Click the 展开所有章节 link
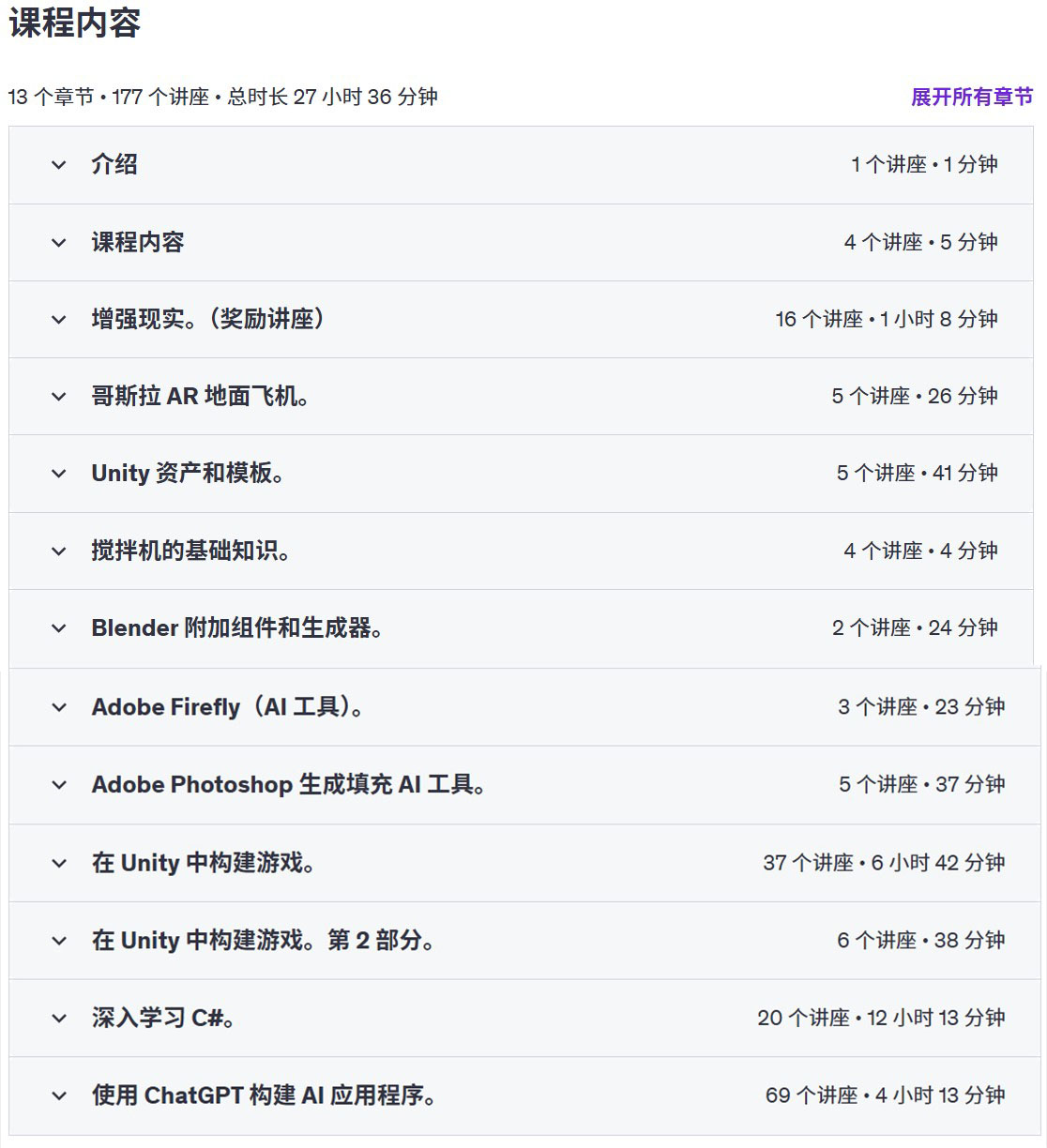Screen dimensions: 1047x1148 coord(970,96)
